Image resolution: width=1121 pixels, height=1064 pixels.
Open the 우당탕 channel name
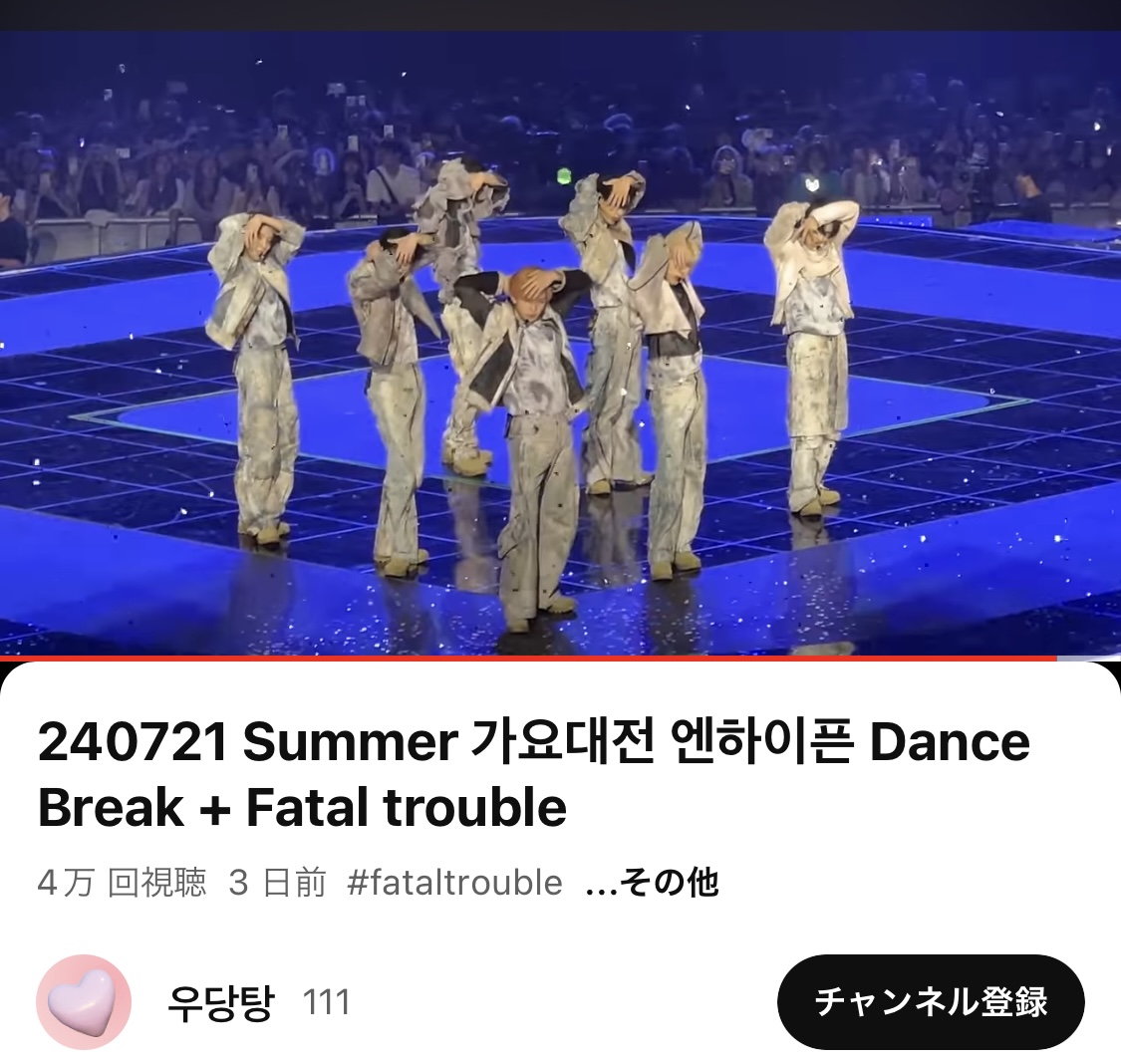(219, 1001)
